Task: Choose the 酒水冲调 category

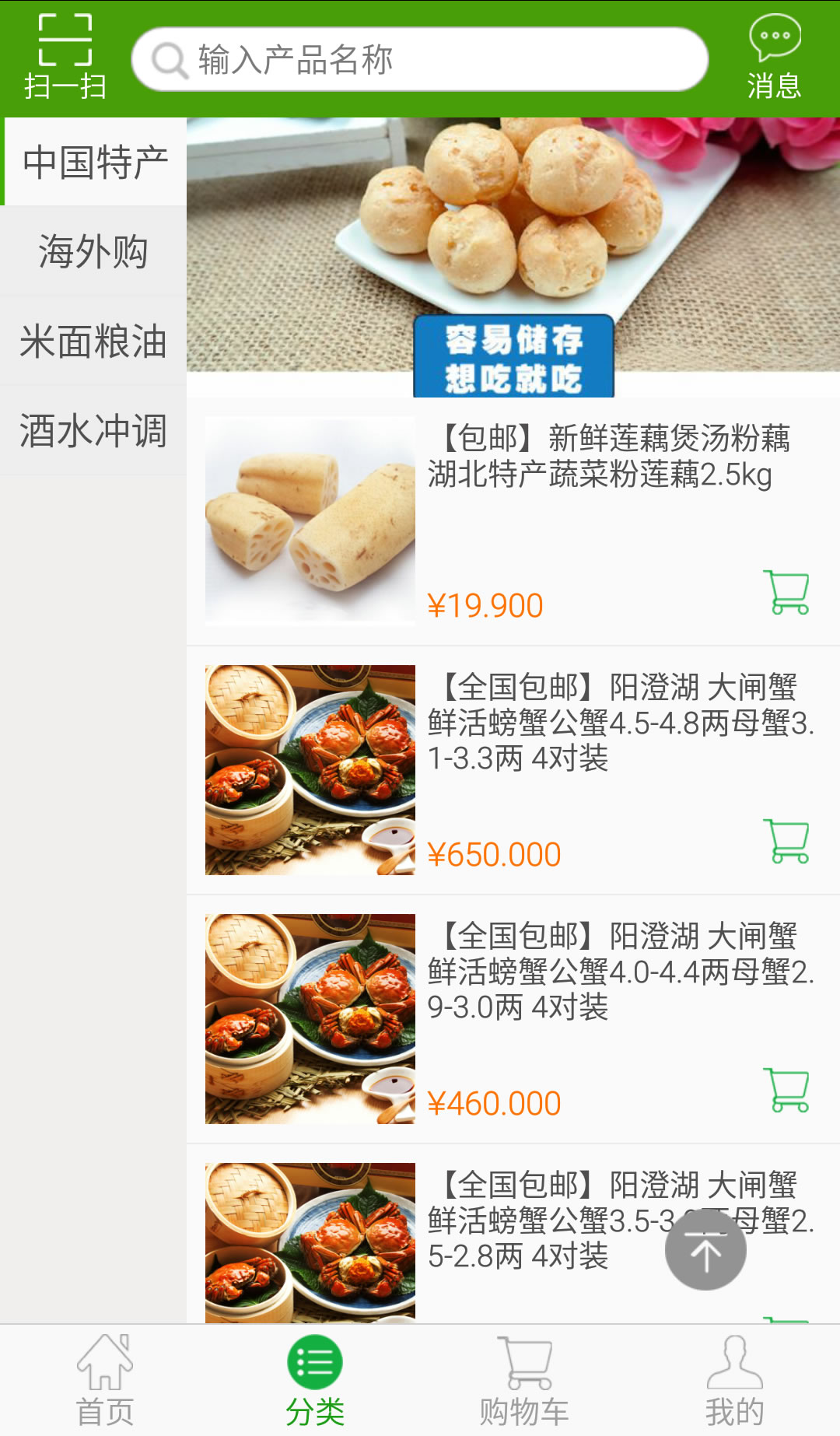Action: click(93, 431)
